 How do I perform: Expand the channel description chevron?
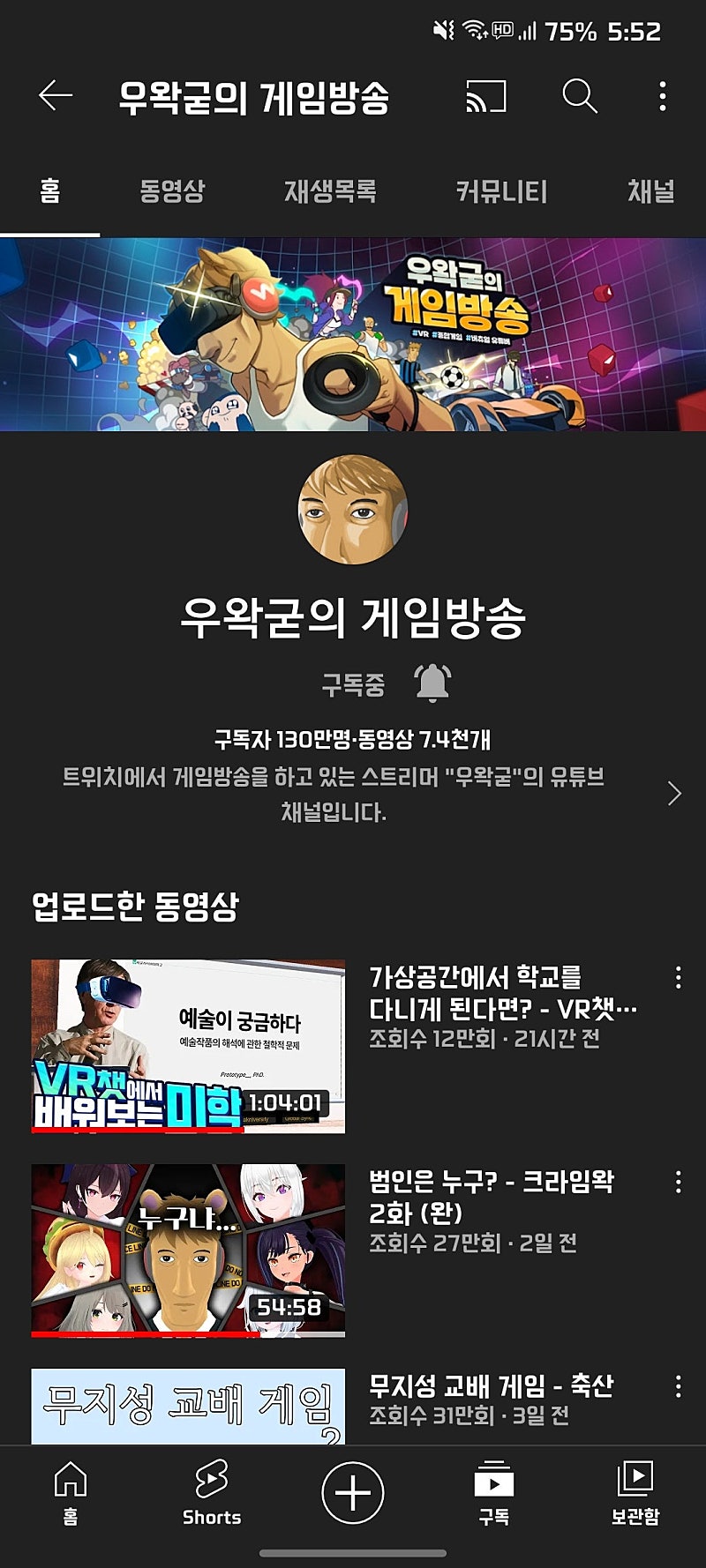674,794
